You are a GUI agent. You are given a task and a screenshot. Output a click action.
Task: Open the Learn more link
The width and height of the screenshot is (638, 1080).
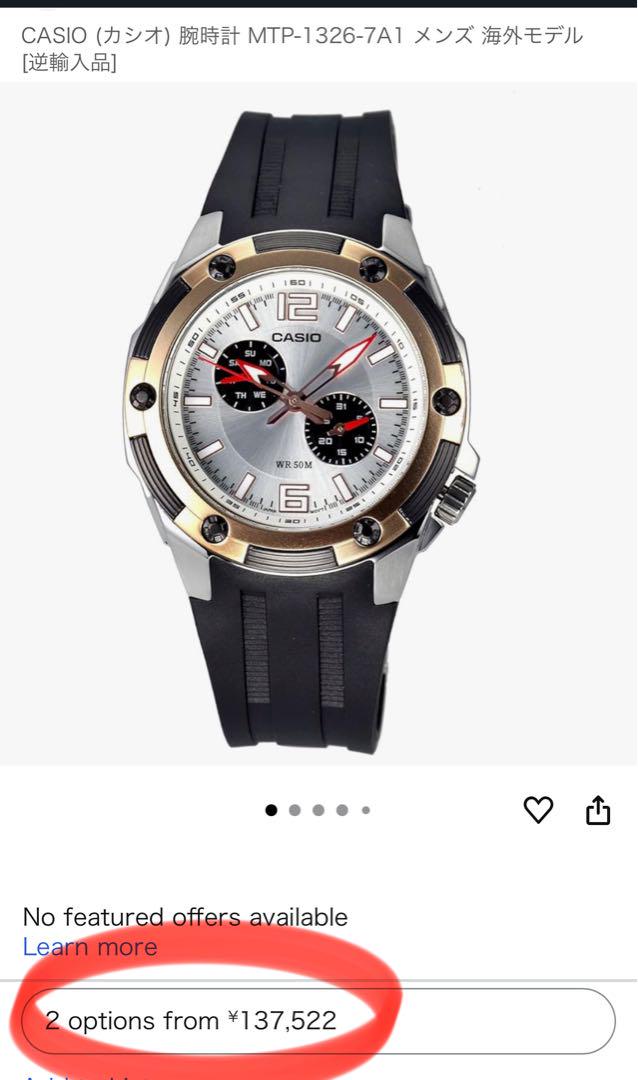90,947
